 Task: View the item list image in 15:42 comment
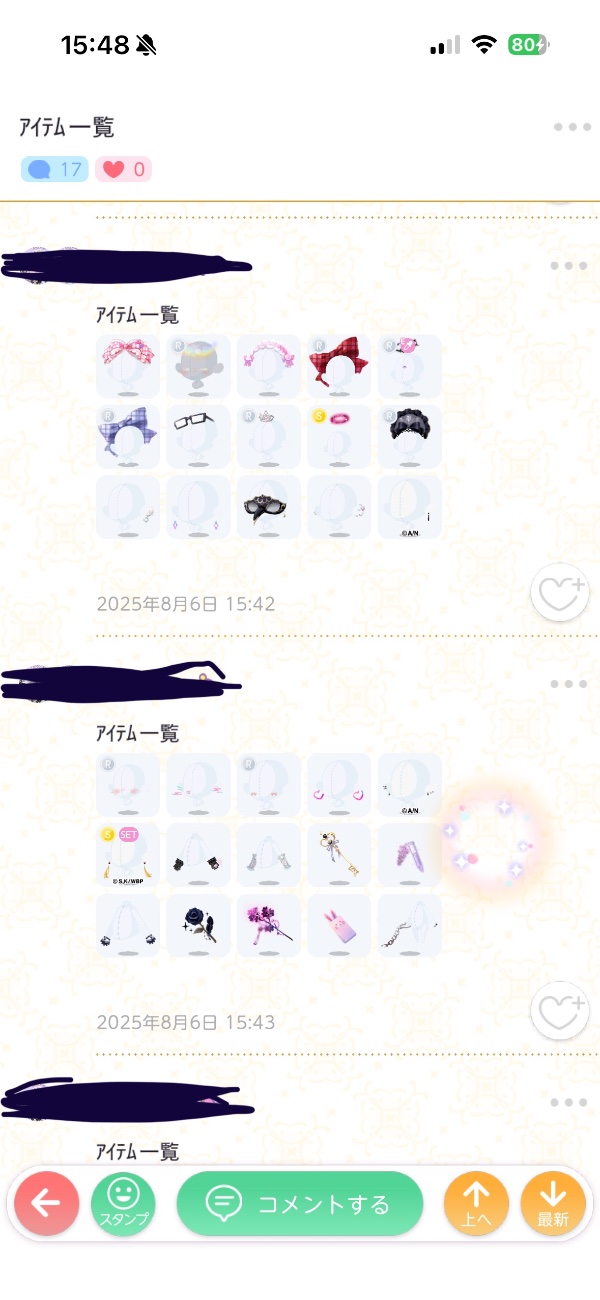[269, 437]
